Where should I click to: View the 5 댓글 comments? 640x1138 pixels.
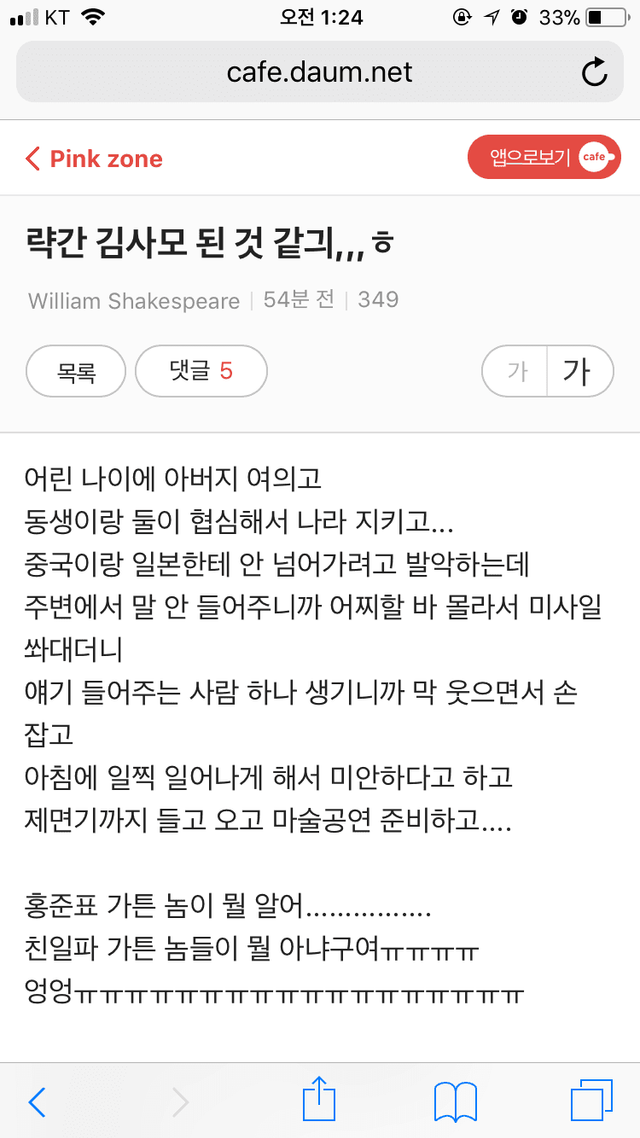click(201, 372)
